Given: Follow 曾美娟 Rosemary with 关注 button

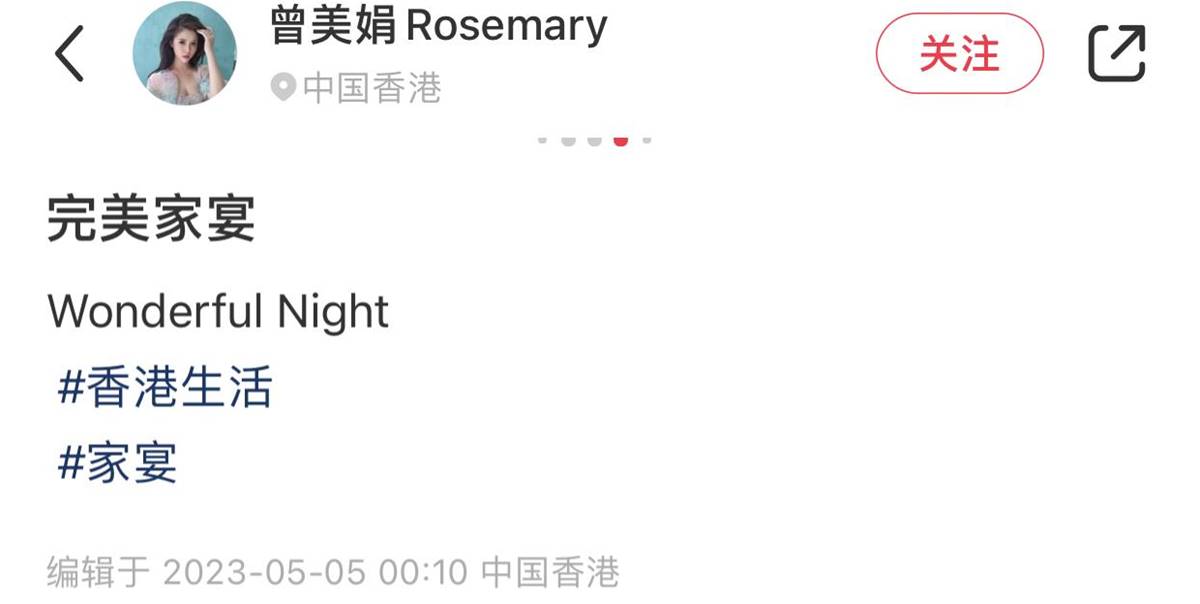Looking at the screenshot, I should coord(959,54).
